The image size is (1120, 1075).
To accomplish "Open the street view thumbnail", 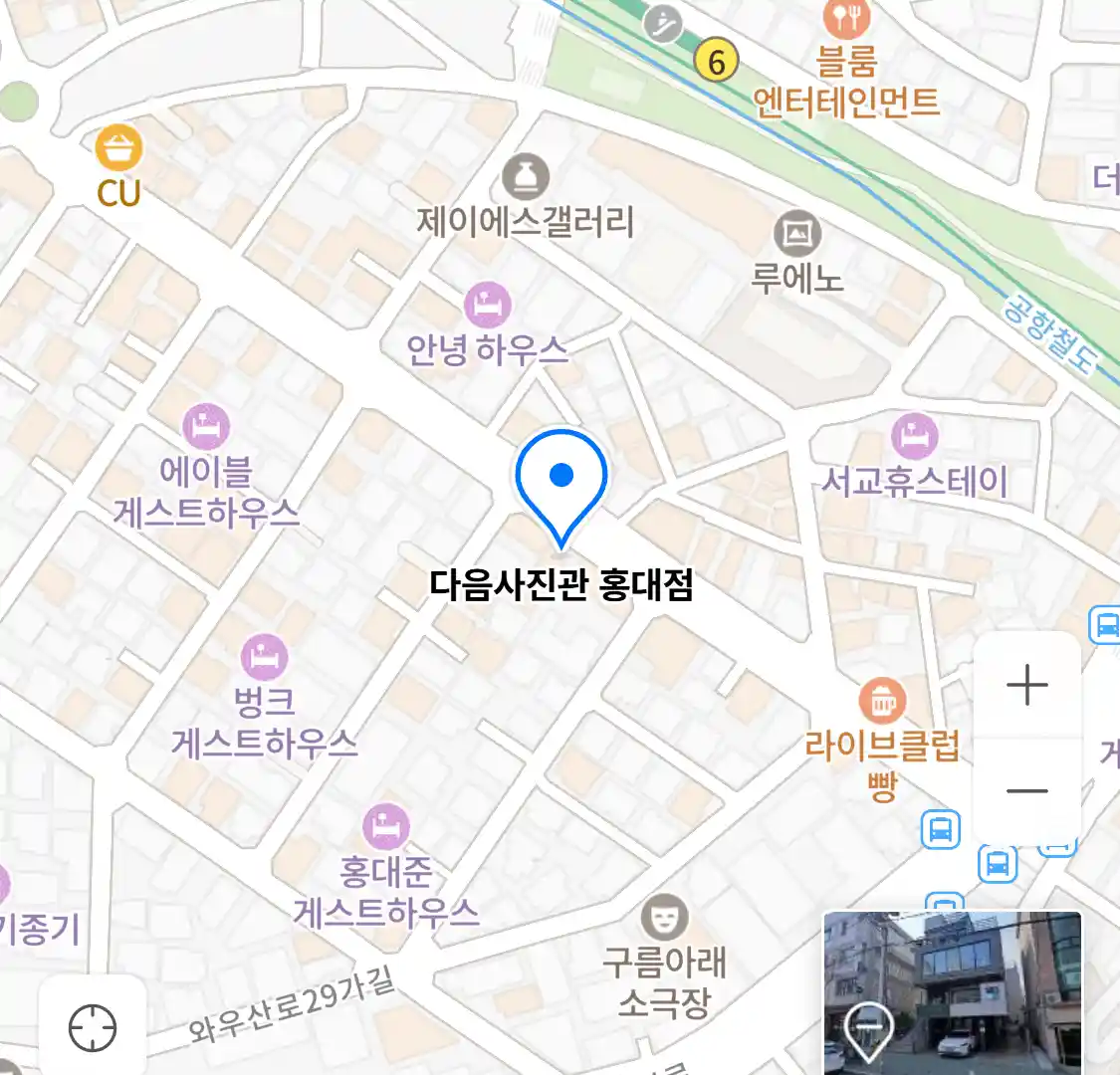I will (952, 992).
